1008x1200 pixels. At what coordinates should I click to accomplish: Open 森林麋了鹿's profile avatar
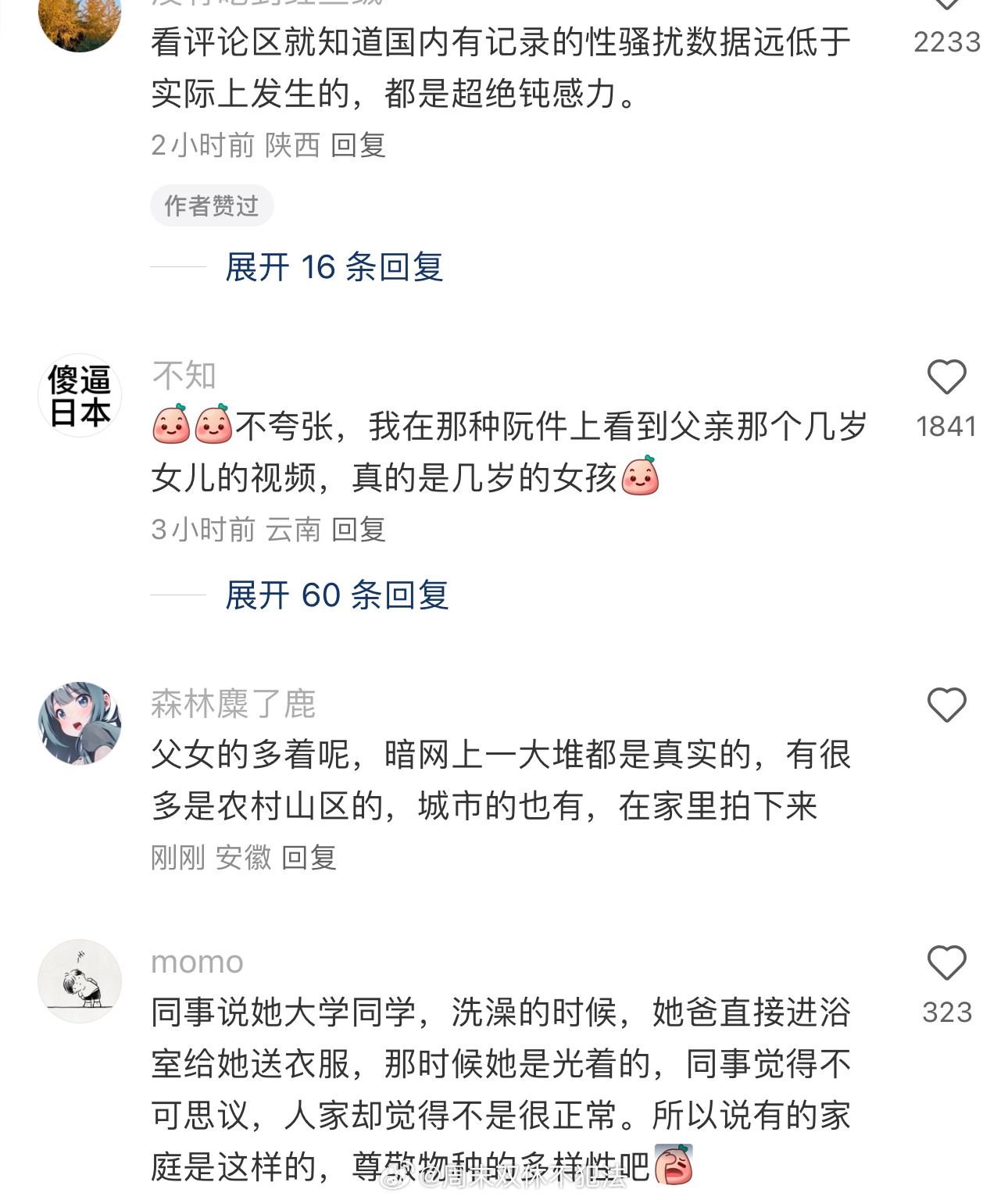pos(80,723)
